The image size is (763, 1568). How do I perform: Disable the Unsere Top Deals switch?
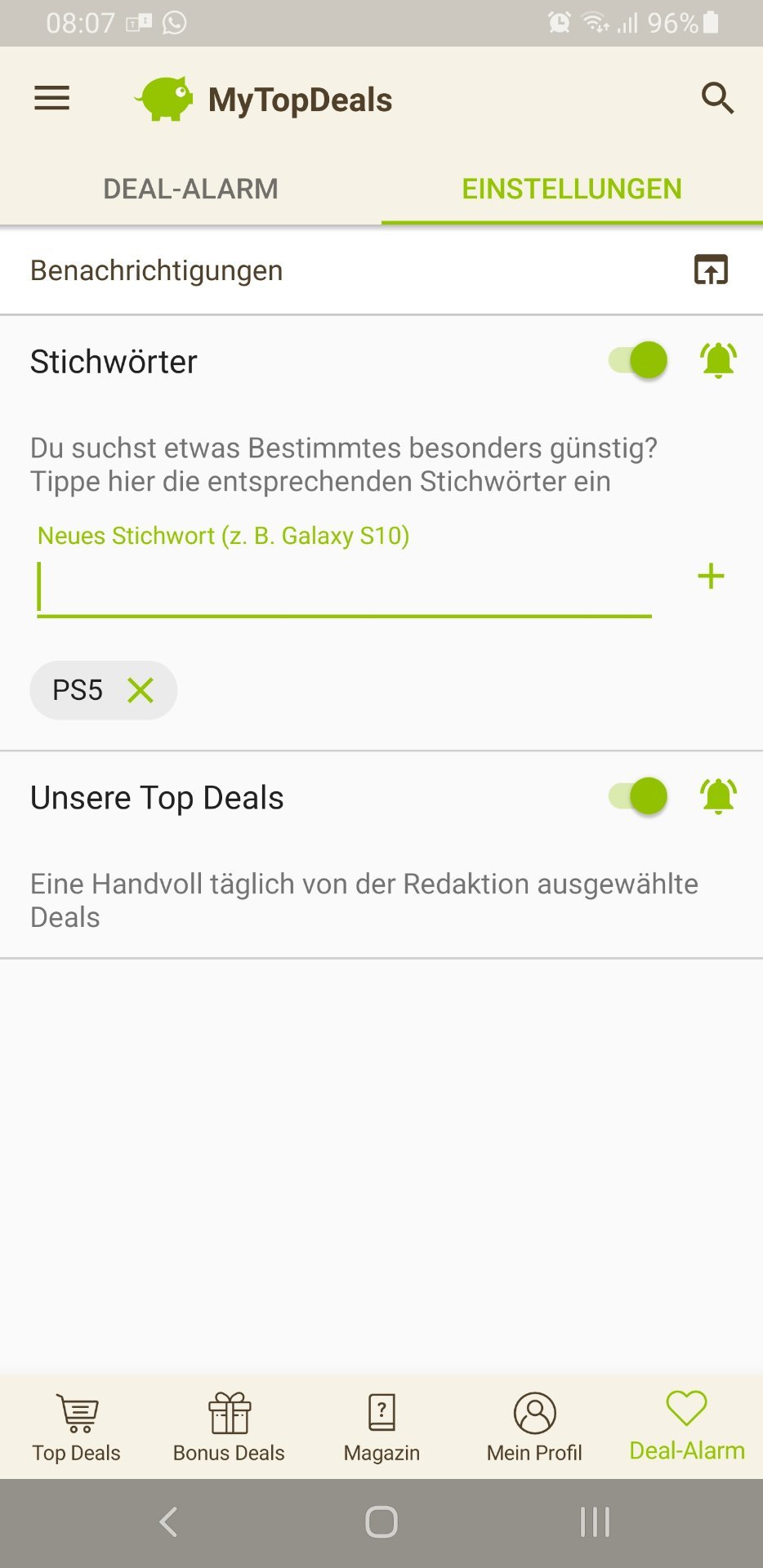tap(639, 796)
